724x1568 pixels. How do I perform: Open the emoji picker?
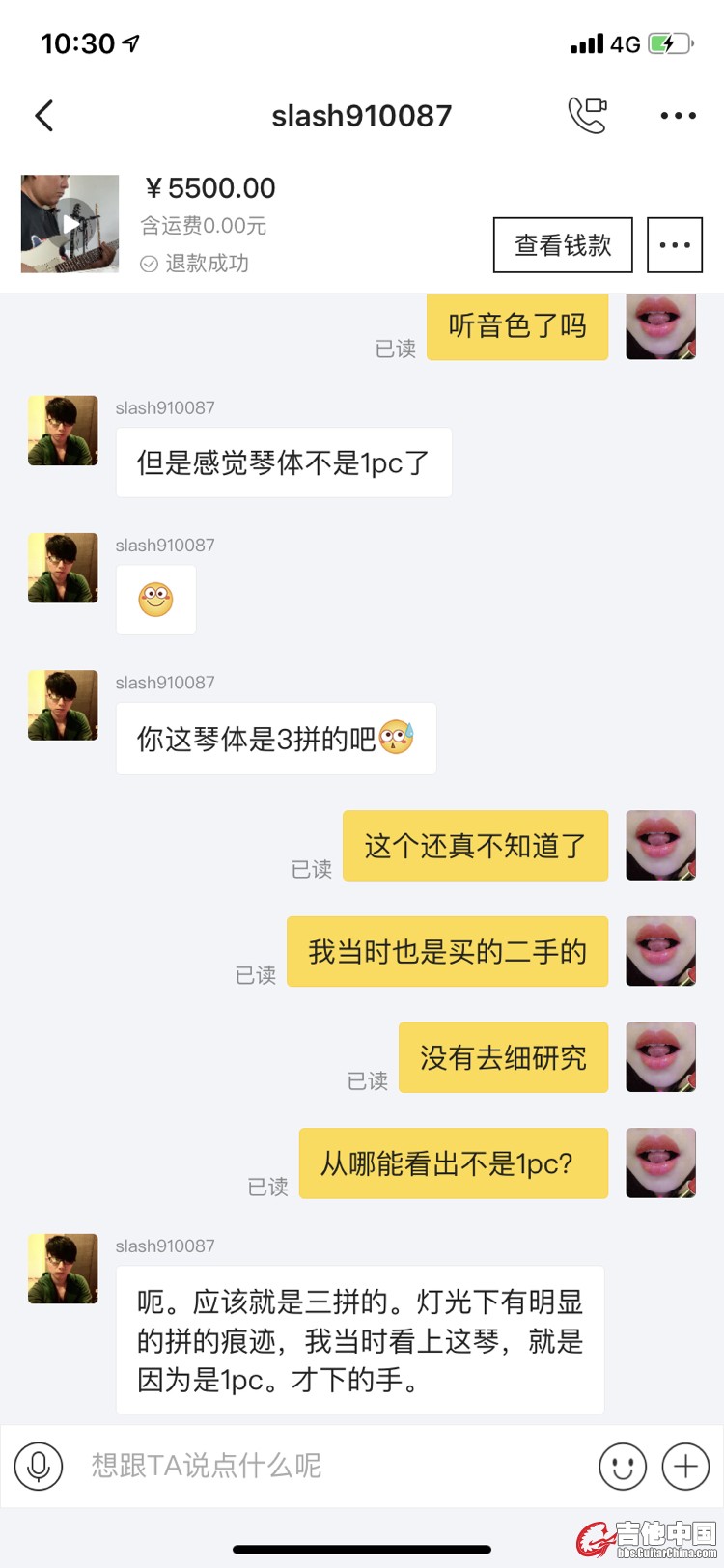tap(623, 1466)
